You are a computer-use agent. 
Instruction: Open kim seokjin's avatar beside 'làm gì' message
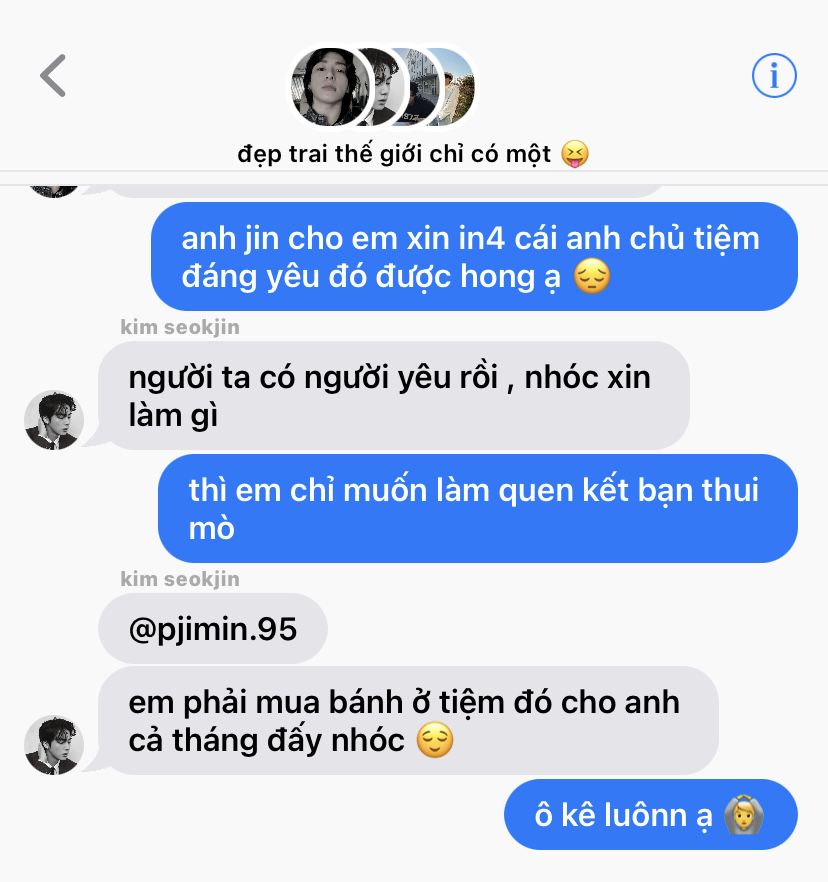(x=53, y=419)
